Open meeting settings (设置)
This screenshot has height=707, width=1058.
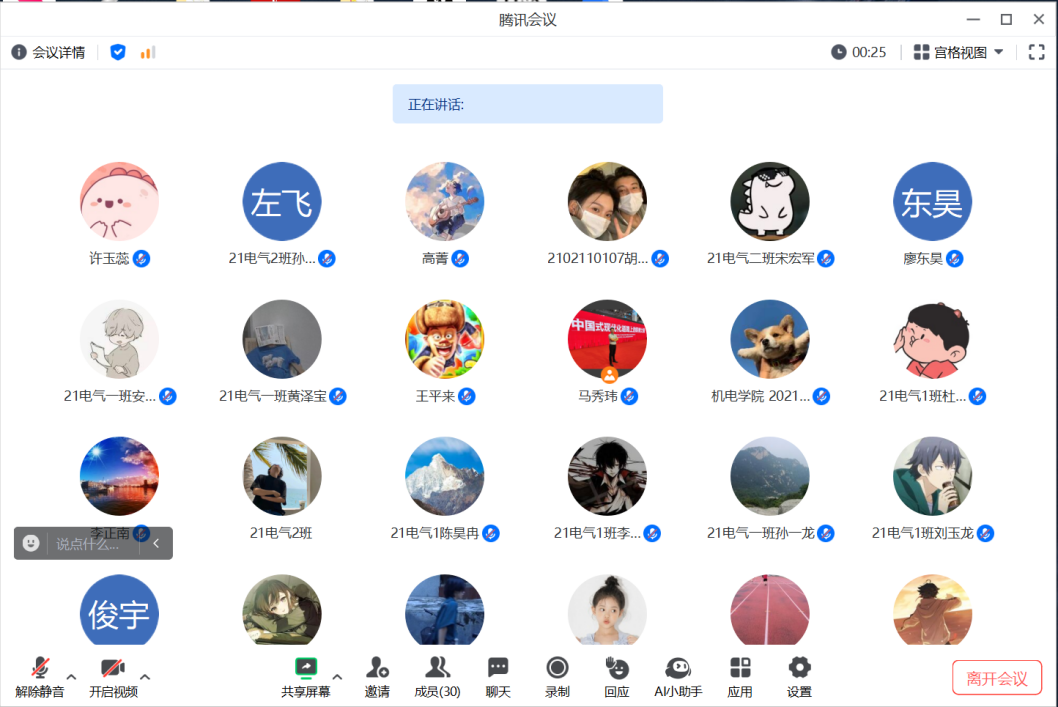click(x=799, y=676)
